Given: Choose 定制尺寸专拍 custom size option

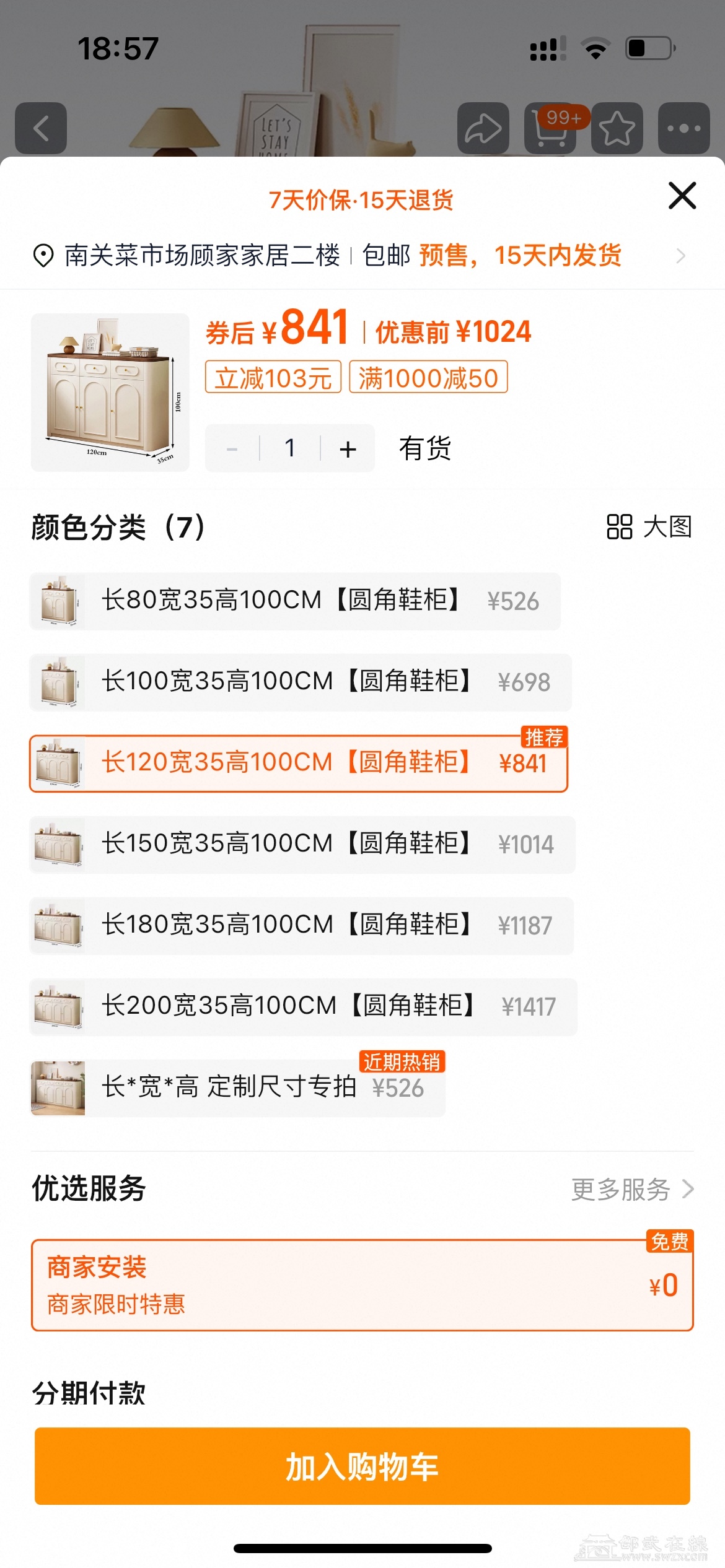Looking at the screenshot, I should pyautogui.click(x=237, y=1087).
